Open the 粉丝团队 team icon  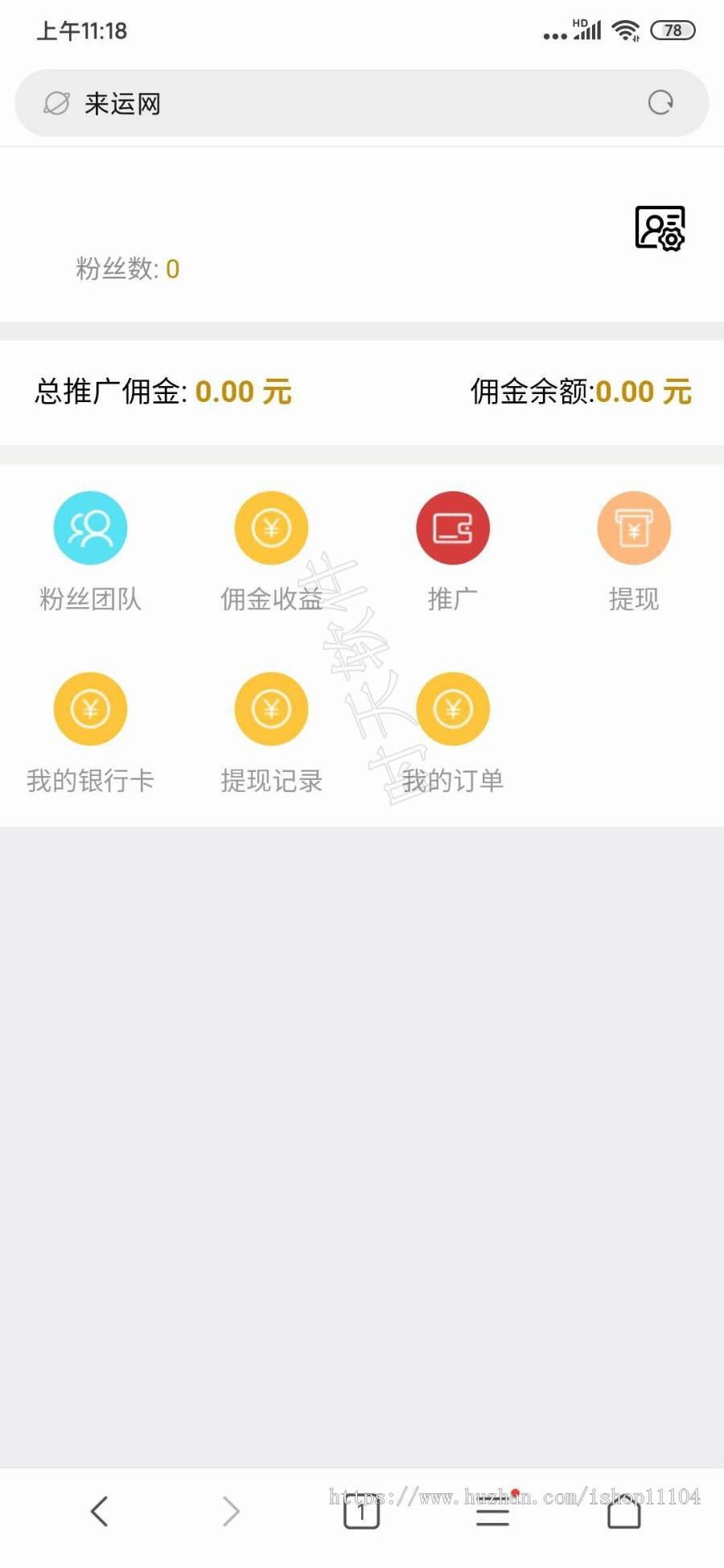coord(90,527)
